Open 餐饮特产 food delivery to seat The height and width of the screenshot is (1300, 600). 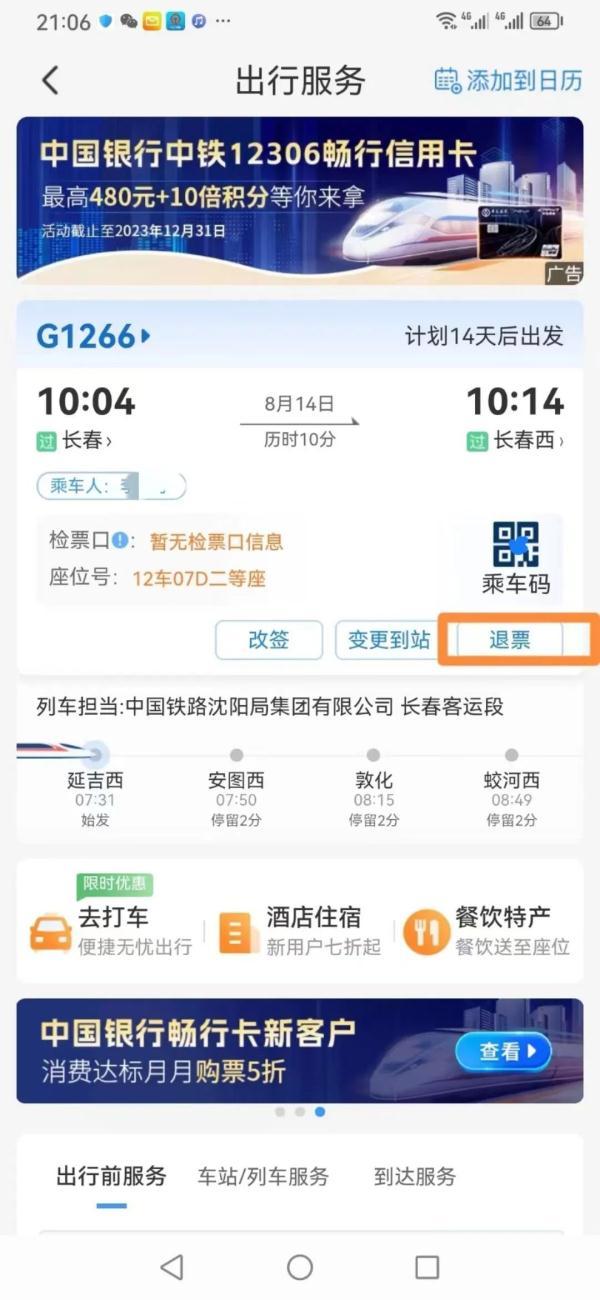(x=486, y=931)
